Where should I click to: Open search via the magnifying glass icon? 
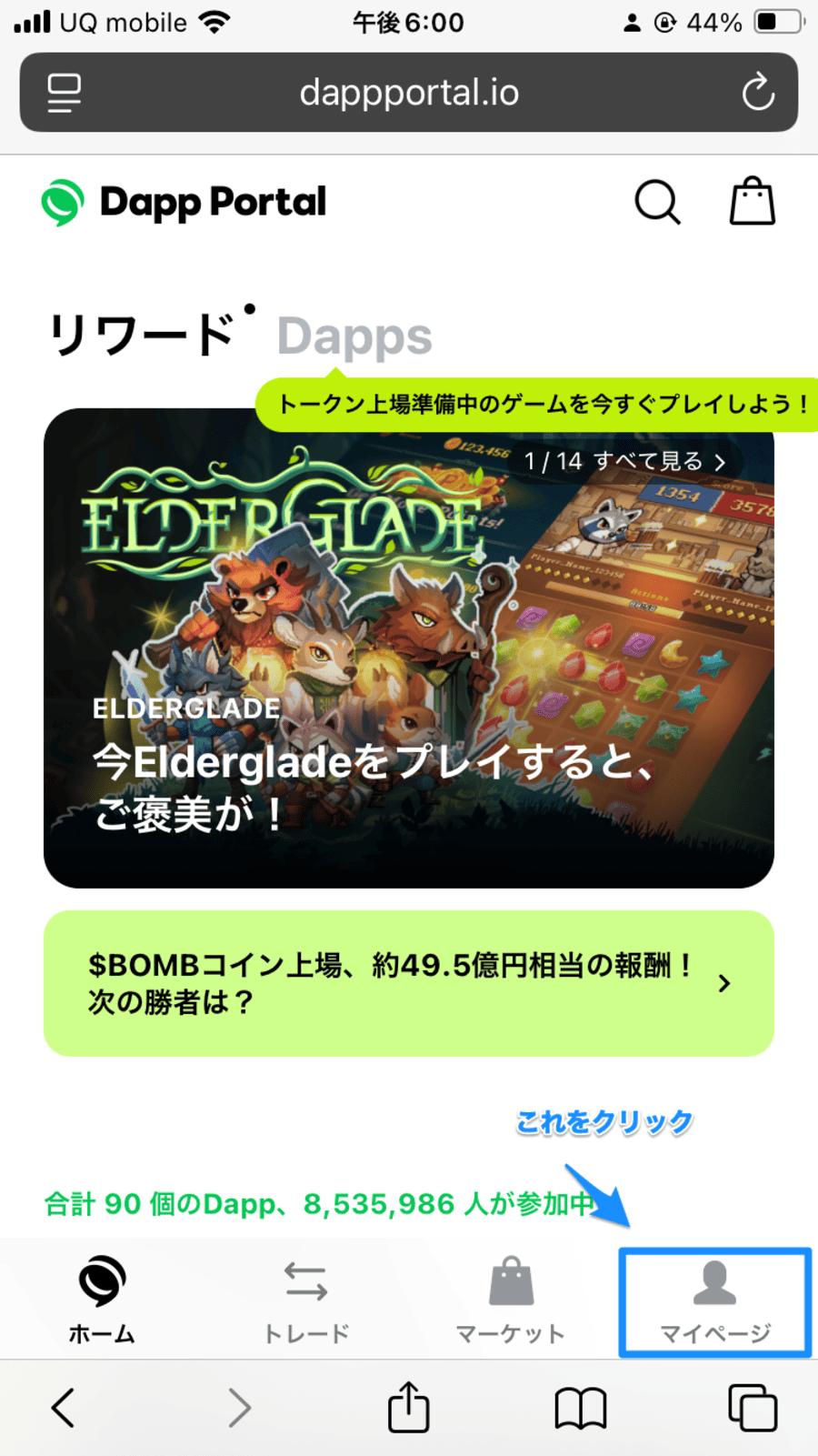pos(657,202)
